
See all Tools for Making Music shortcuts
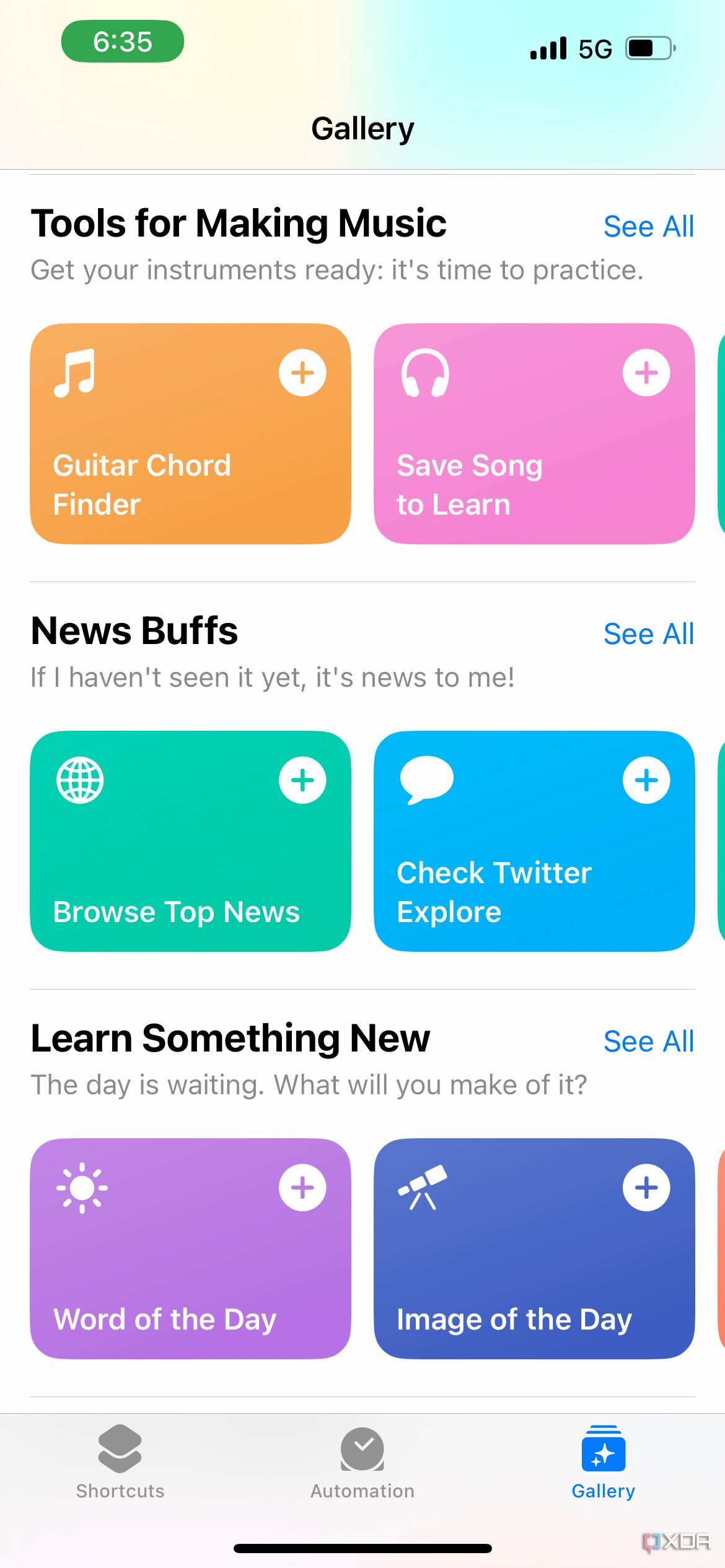coord(648,227)
